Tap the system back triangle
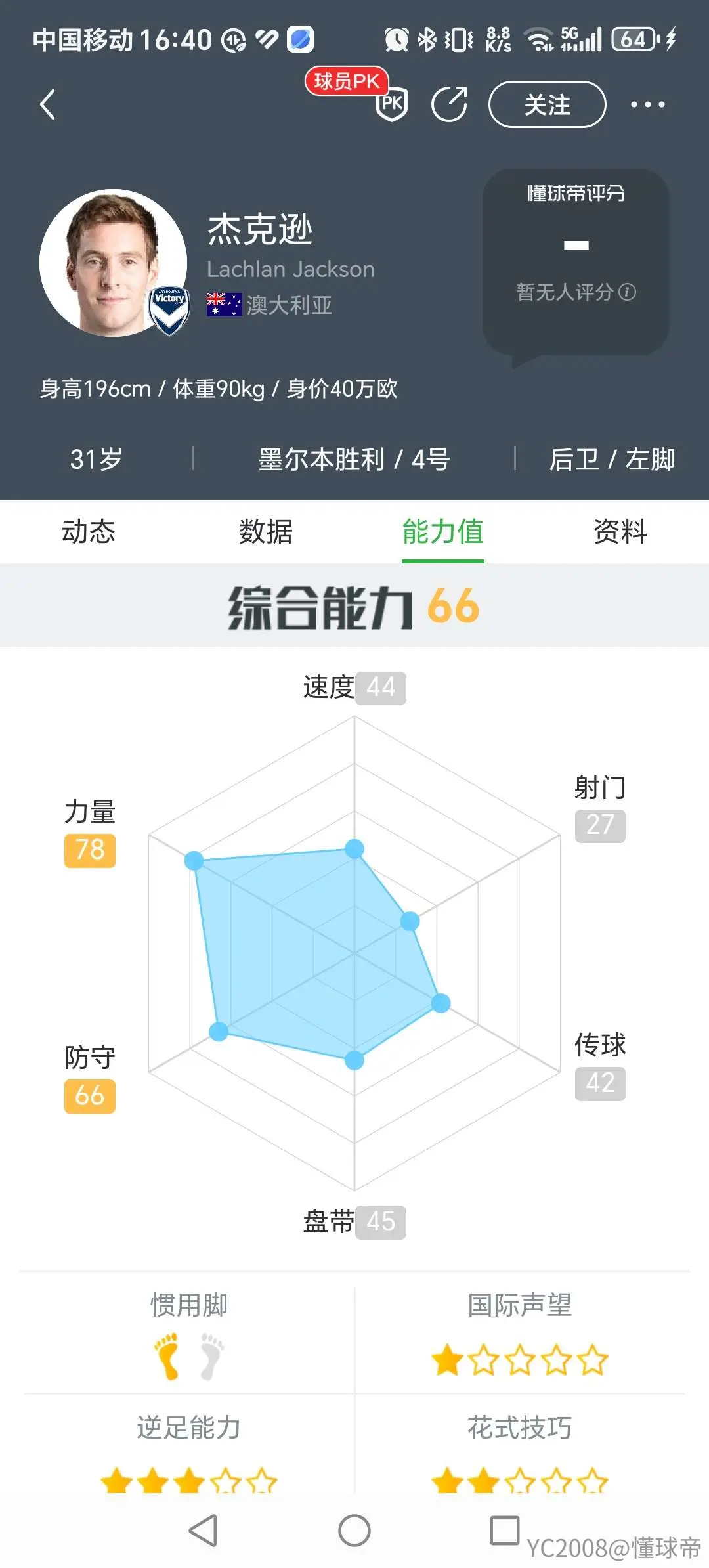This screenshot has width=709, height=1568. click(203, 1531)
